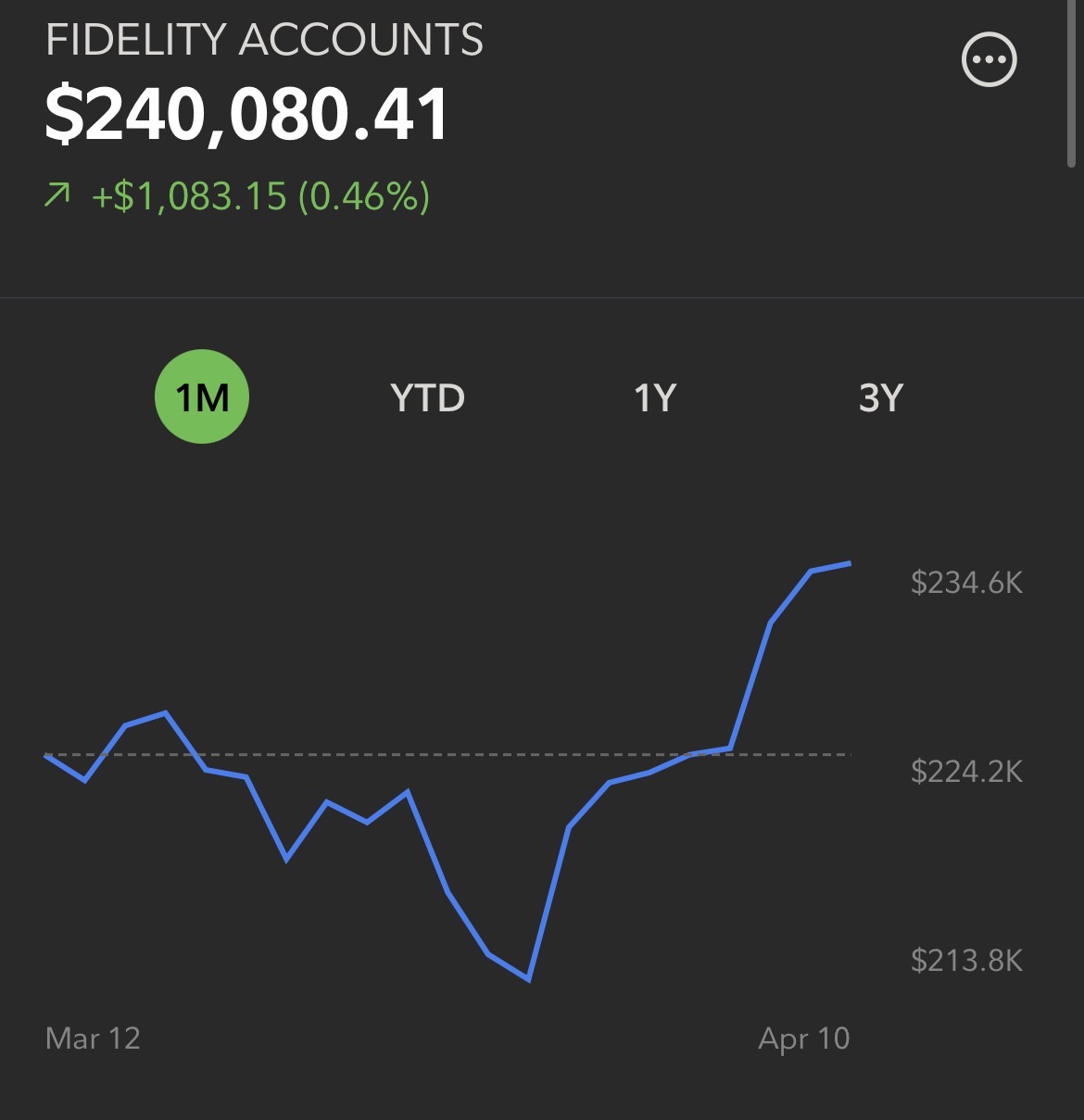This screenshot has height=1120, width=1084.
Task: Show the 1Y performance chart
Action: tap(654, 398)
